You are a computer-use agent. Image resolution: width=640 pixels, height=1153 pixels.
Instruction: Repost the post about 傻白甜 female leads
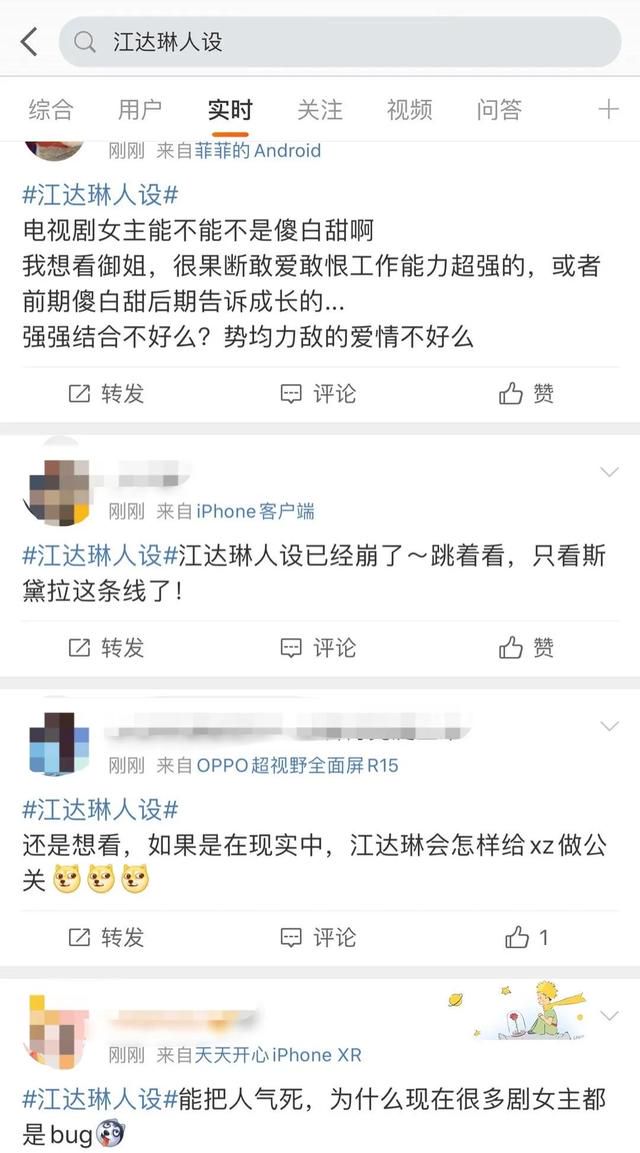tap(106, 394)
